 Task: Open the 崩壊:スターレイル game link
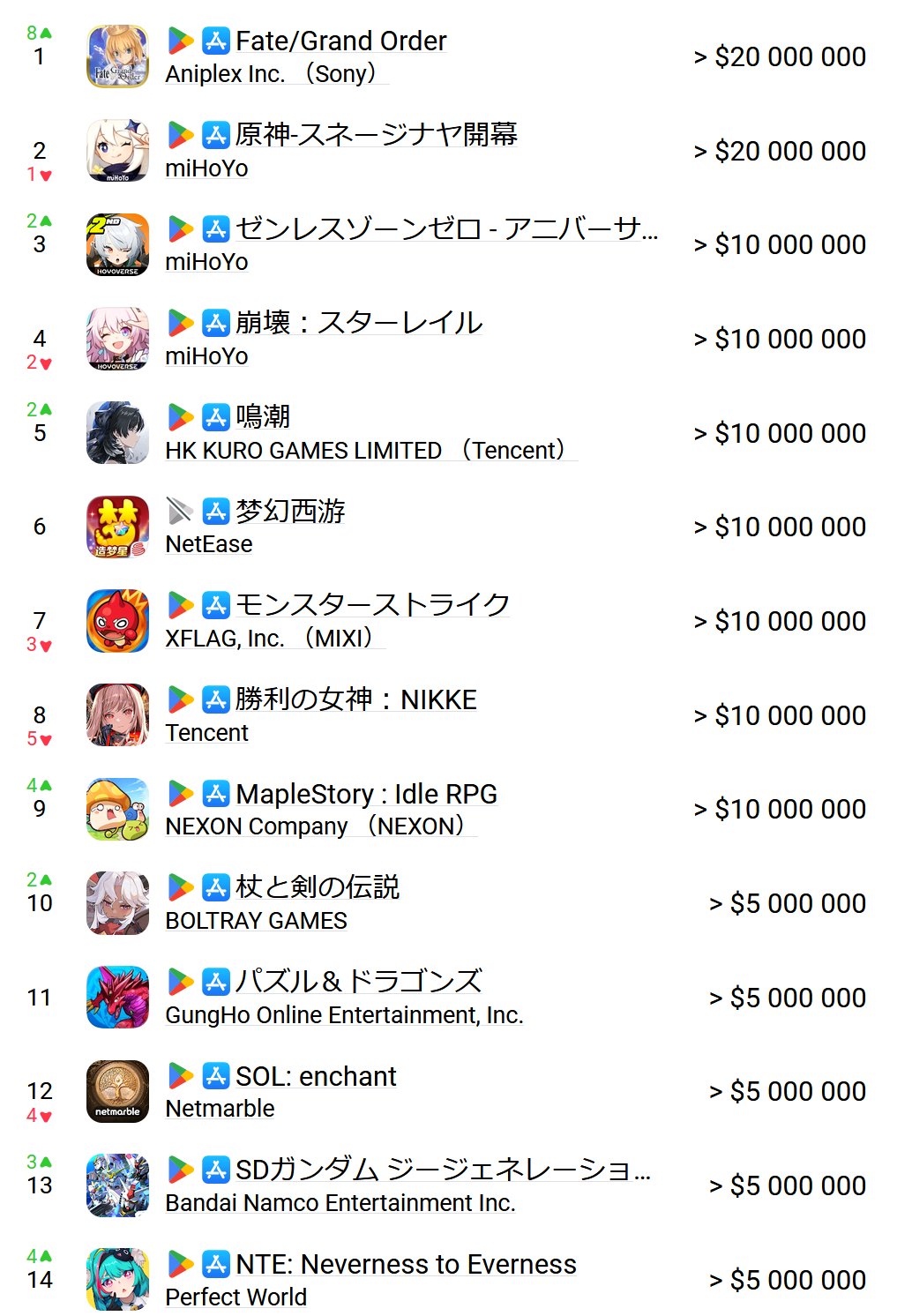(x=359, y=323)
